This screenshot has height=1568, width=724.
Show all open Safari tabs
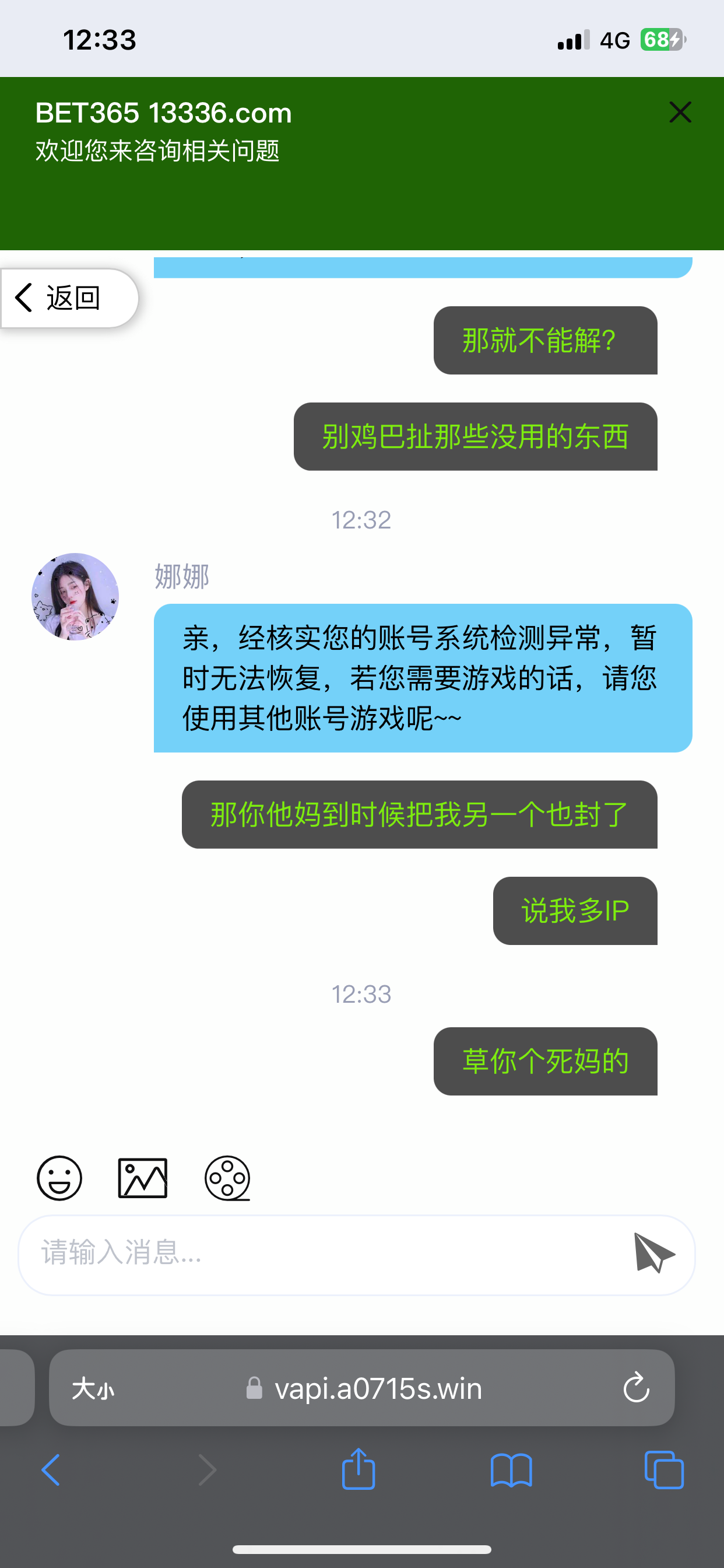[x=664, y=1470]
